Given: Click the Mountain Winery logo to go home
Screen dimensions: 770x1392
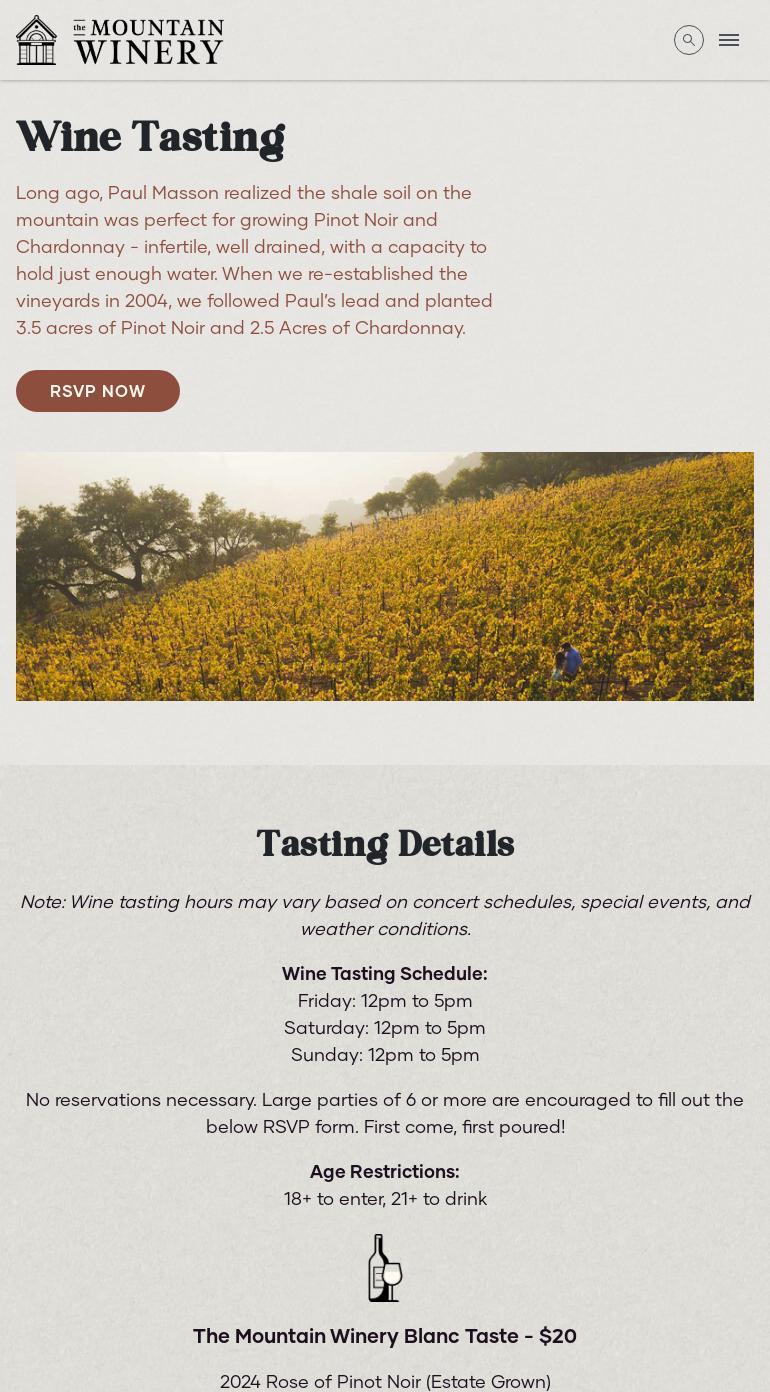Looking at the screenshot, I should point(120,40).
